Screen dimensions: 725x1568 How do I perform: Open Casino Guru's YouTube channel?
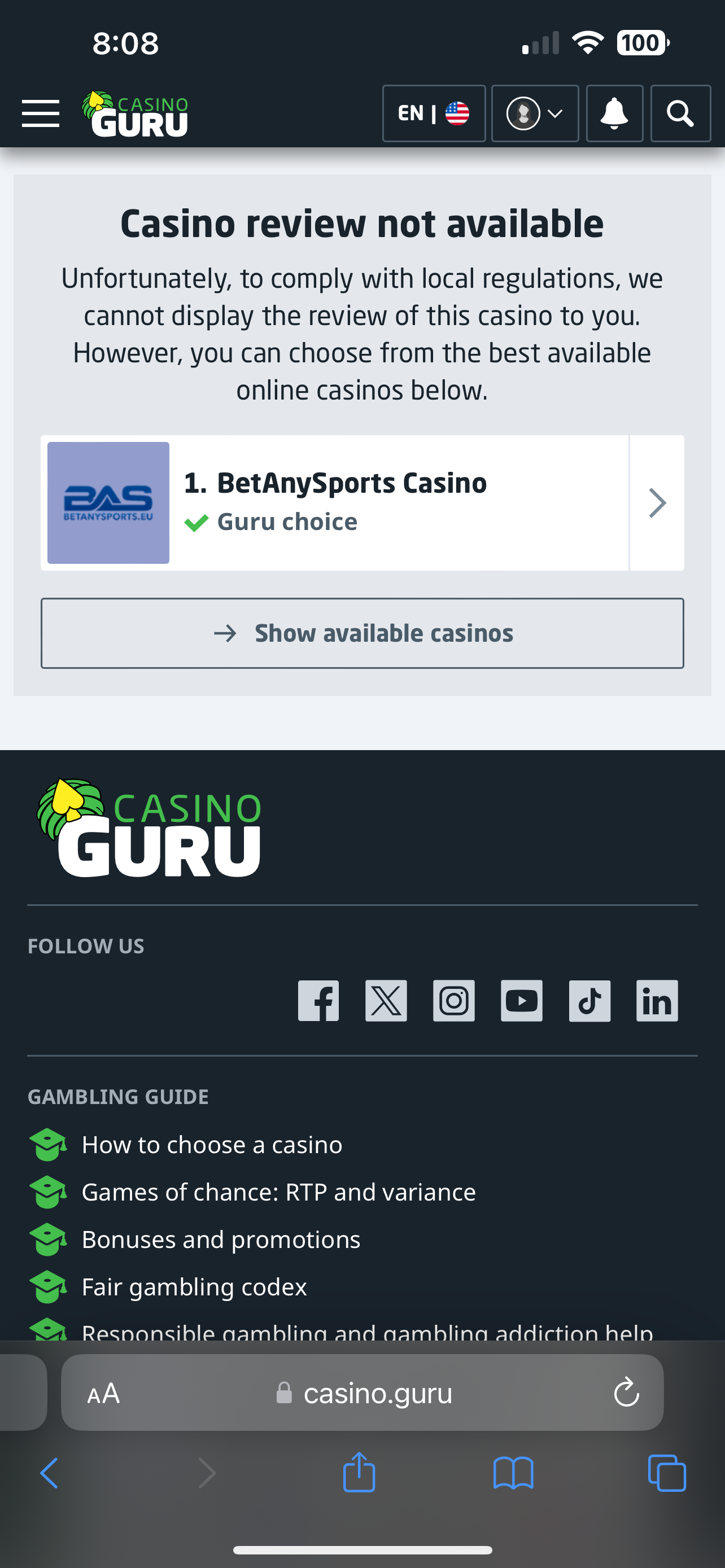click(522, 1001)
